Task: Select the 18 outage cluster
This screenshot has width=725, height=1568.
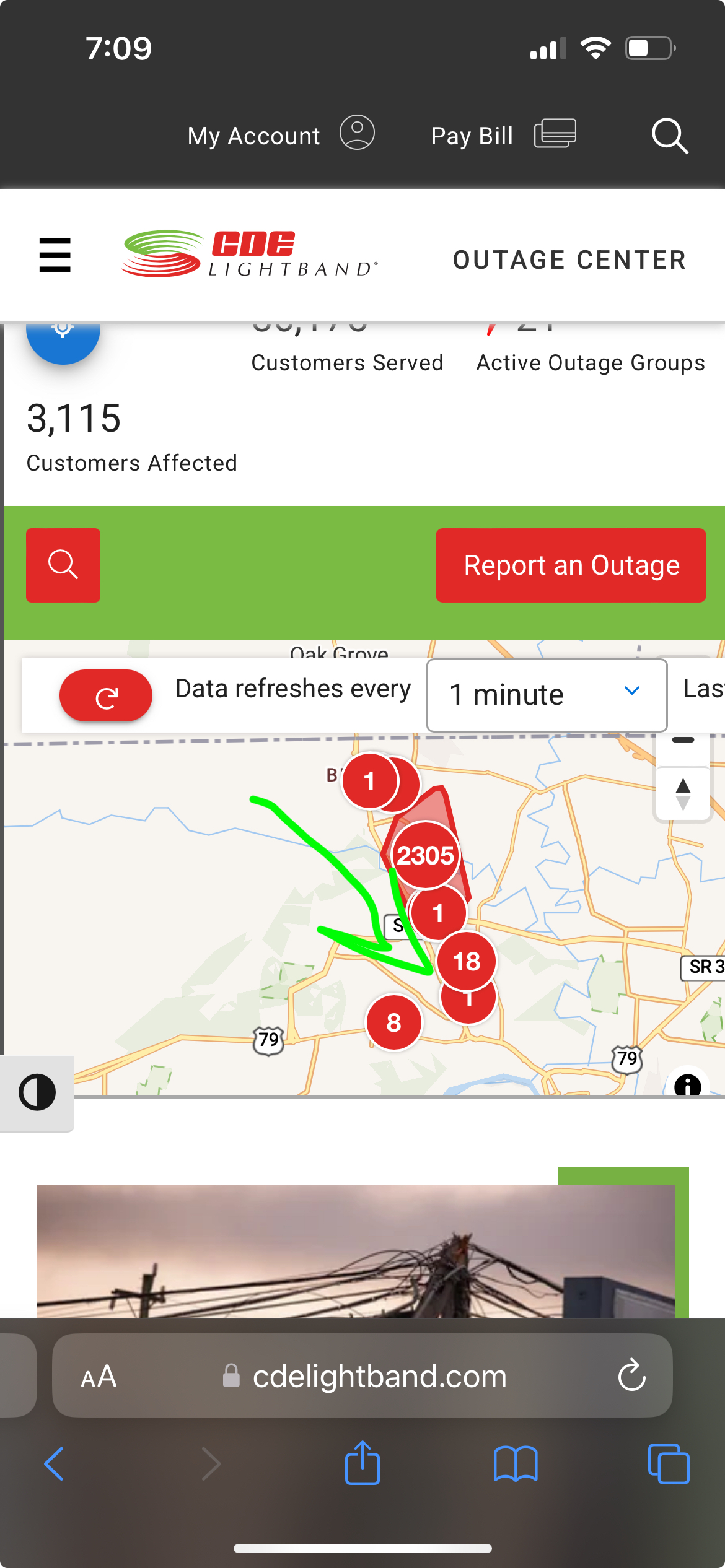Action: click(x=467, y=961)
